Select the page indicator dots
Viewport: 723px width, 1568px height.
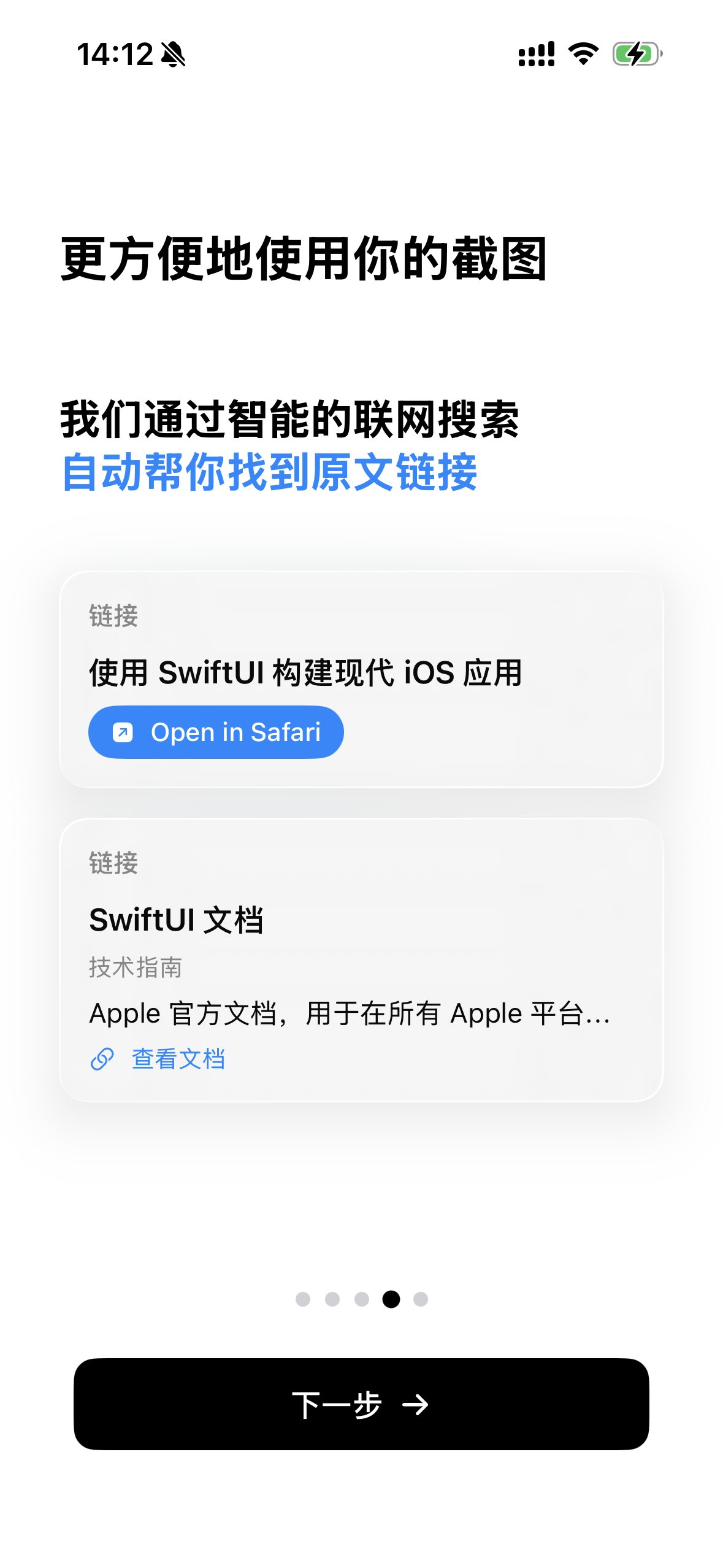tap(361, 1299)
